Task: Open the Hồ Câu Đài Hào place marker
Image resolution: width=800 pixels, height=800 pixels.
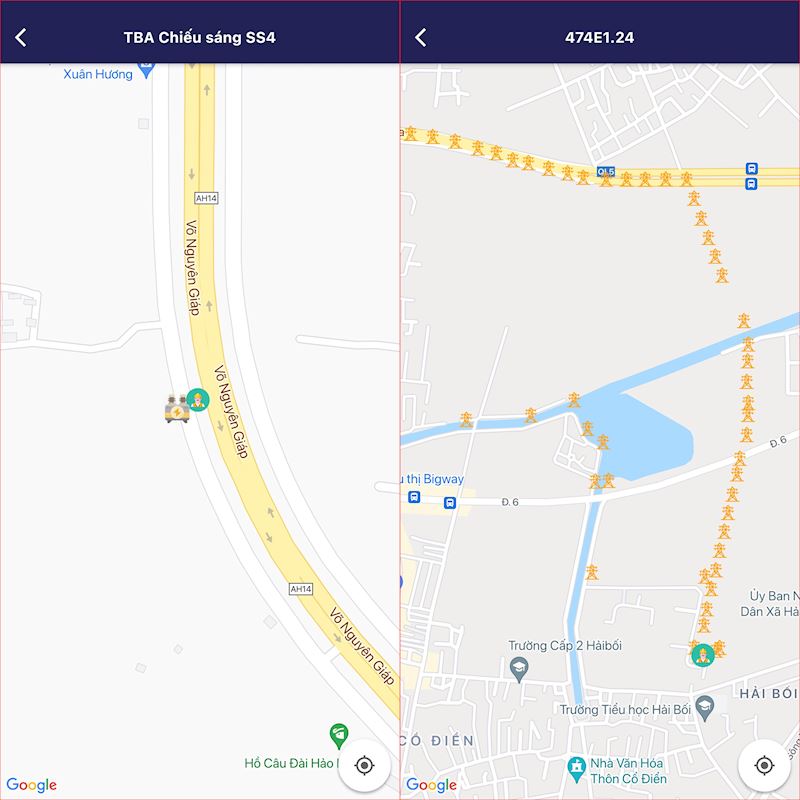Action: coord(339,736)
